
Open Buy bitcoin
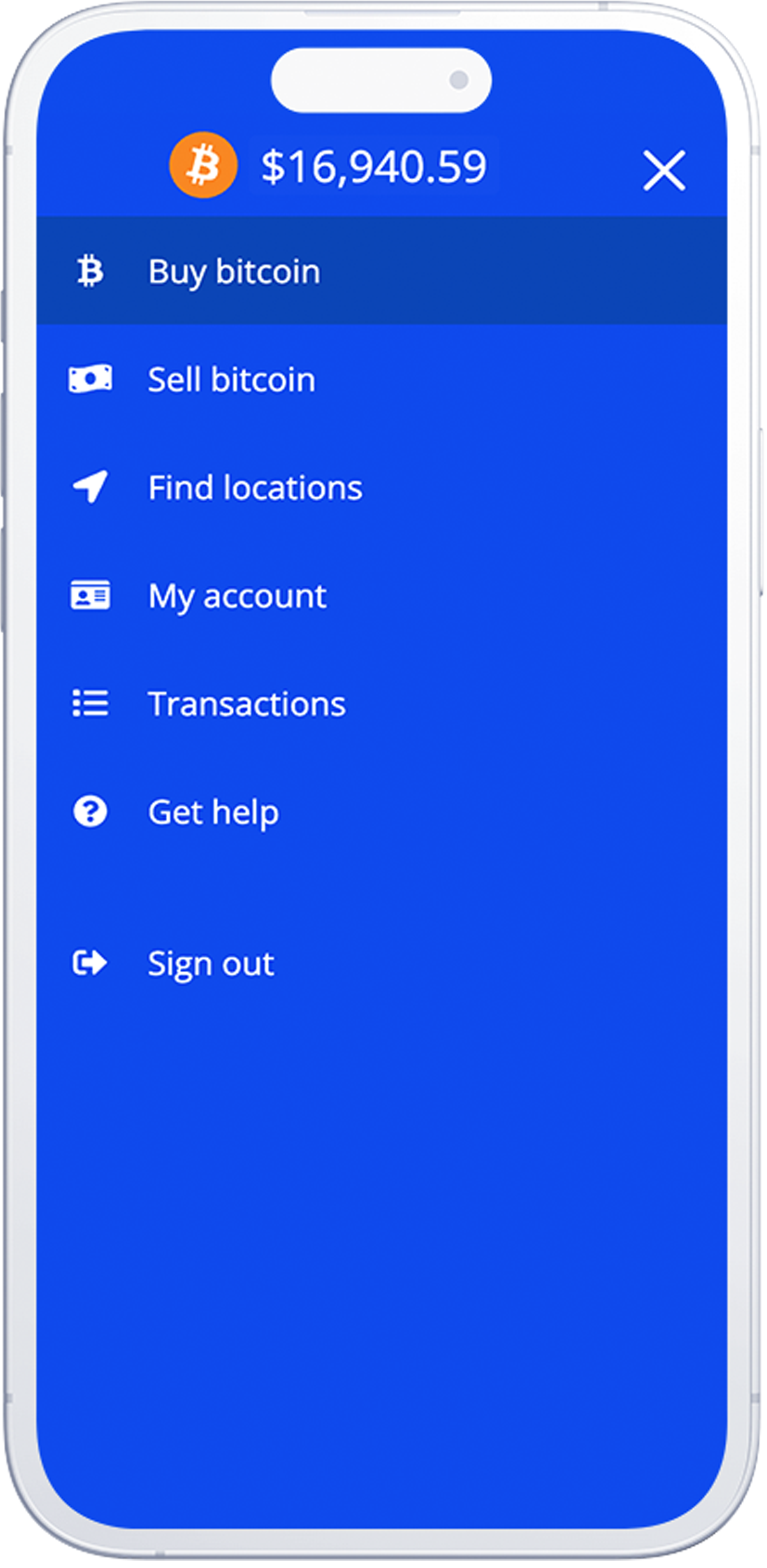coord(234,272)
